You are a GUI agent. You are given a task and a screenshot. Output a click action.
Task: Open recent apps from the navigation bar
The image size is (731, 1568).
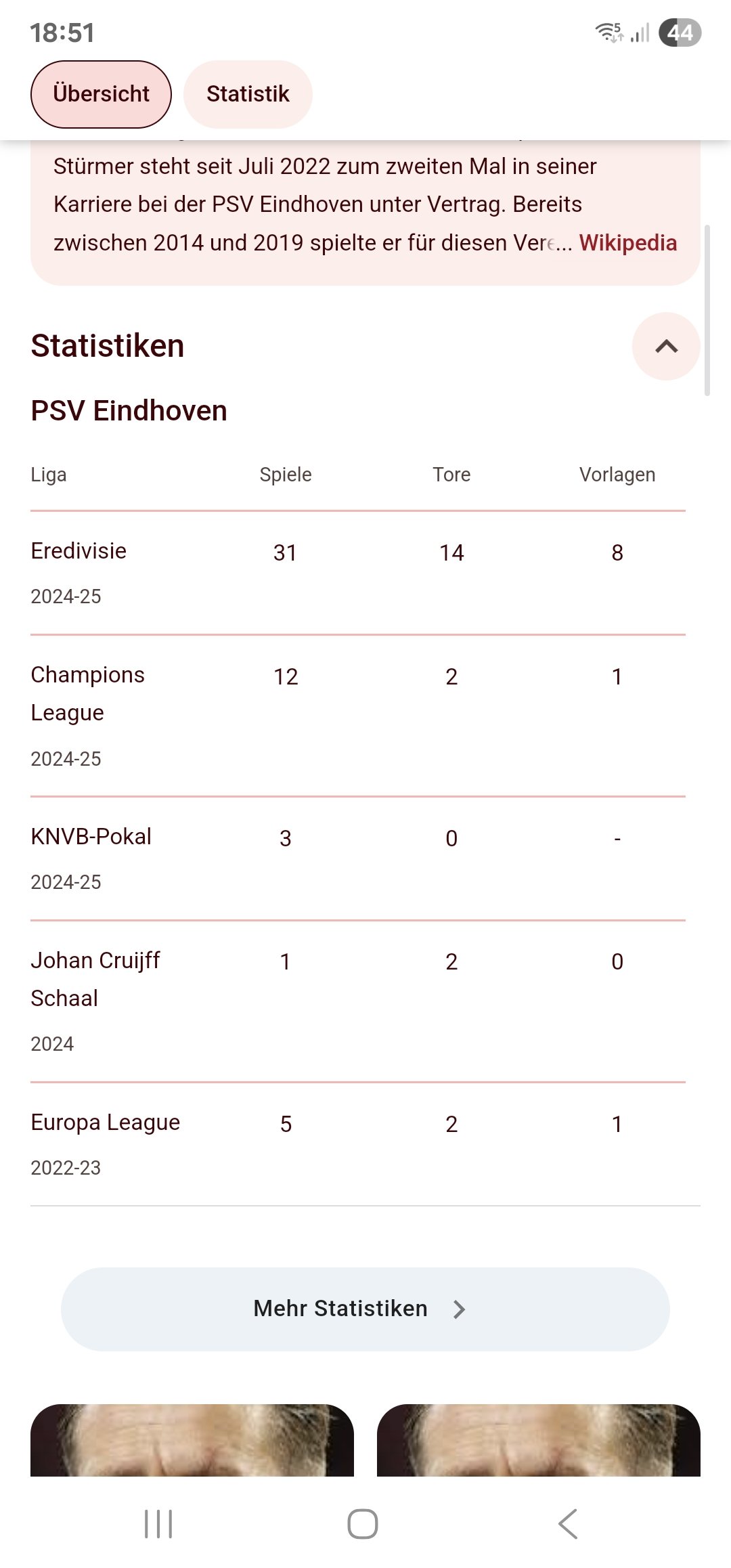coord(158,1524)
